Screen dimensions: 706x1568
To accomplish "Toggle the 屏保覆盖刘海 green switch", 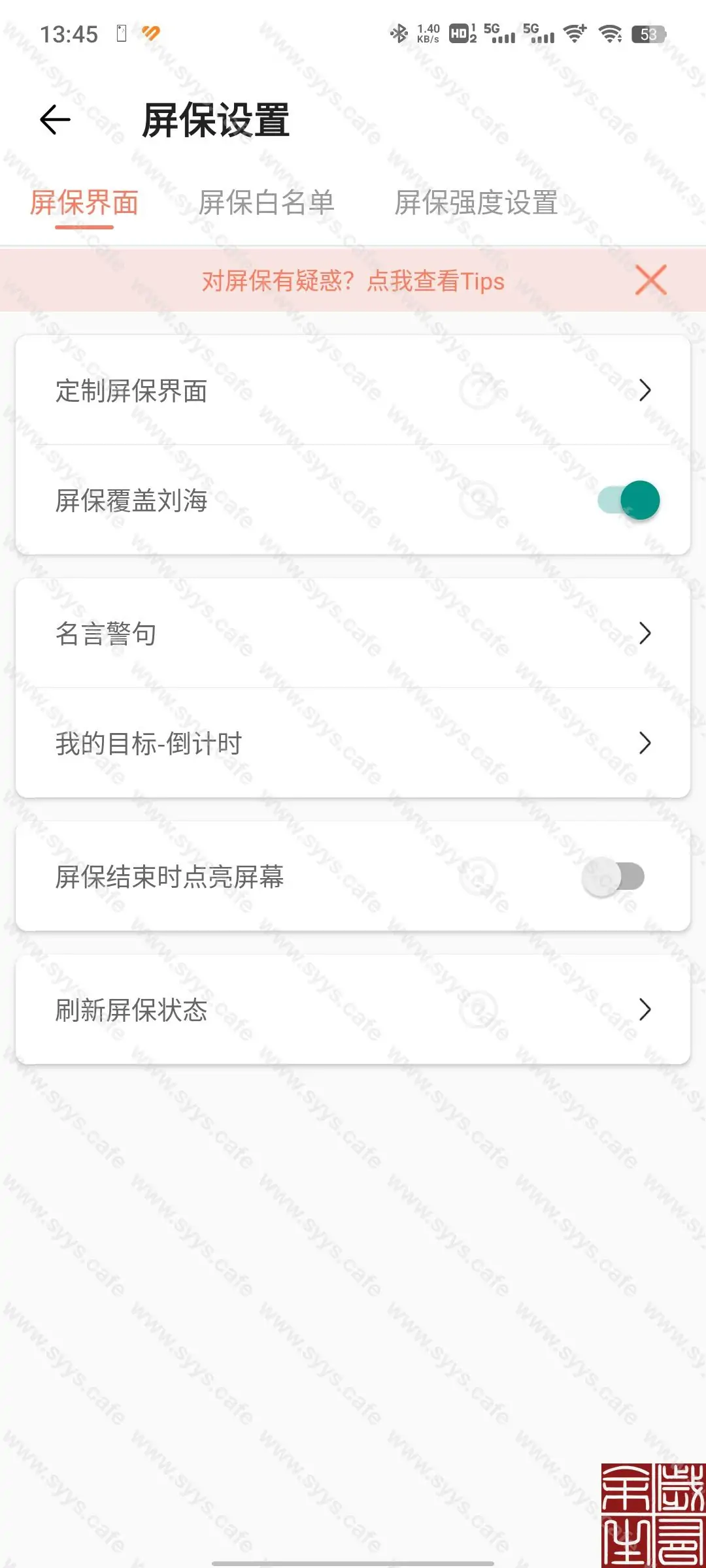I will point(628,500).
